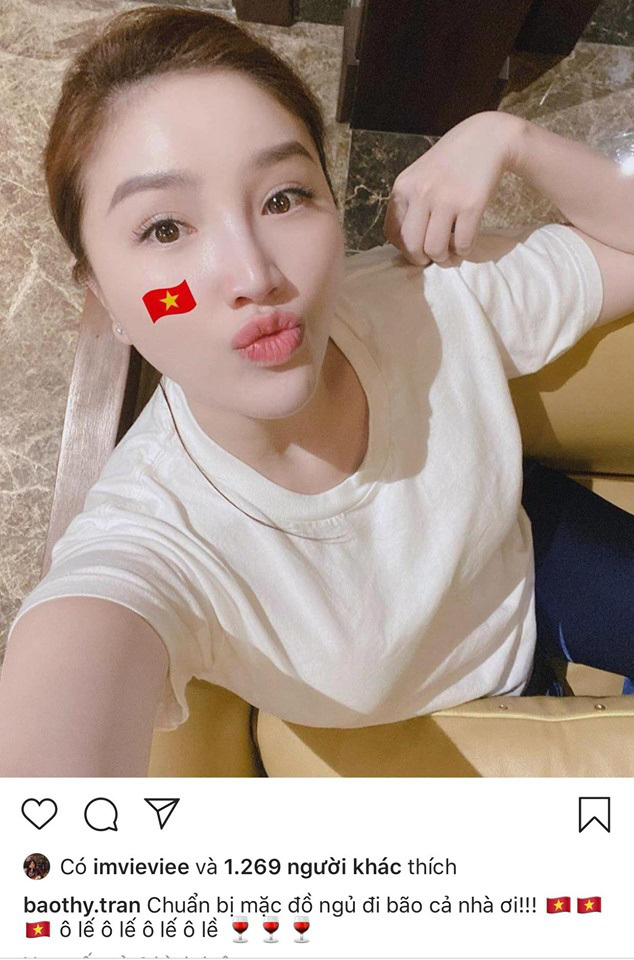Save the post with the bookmark icon

click(594, 814)
